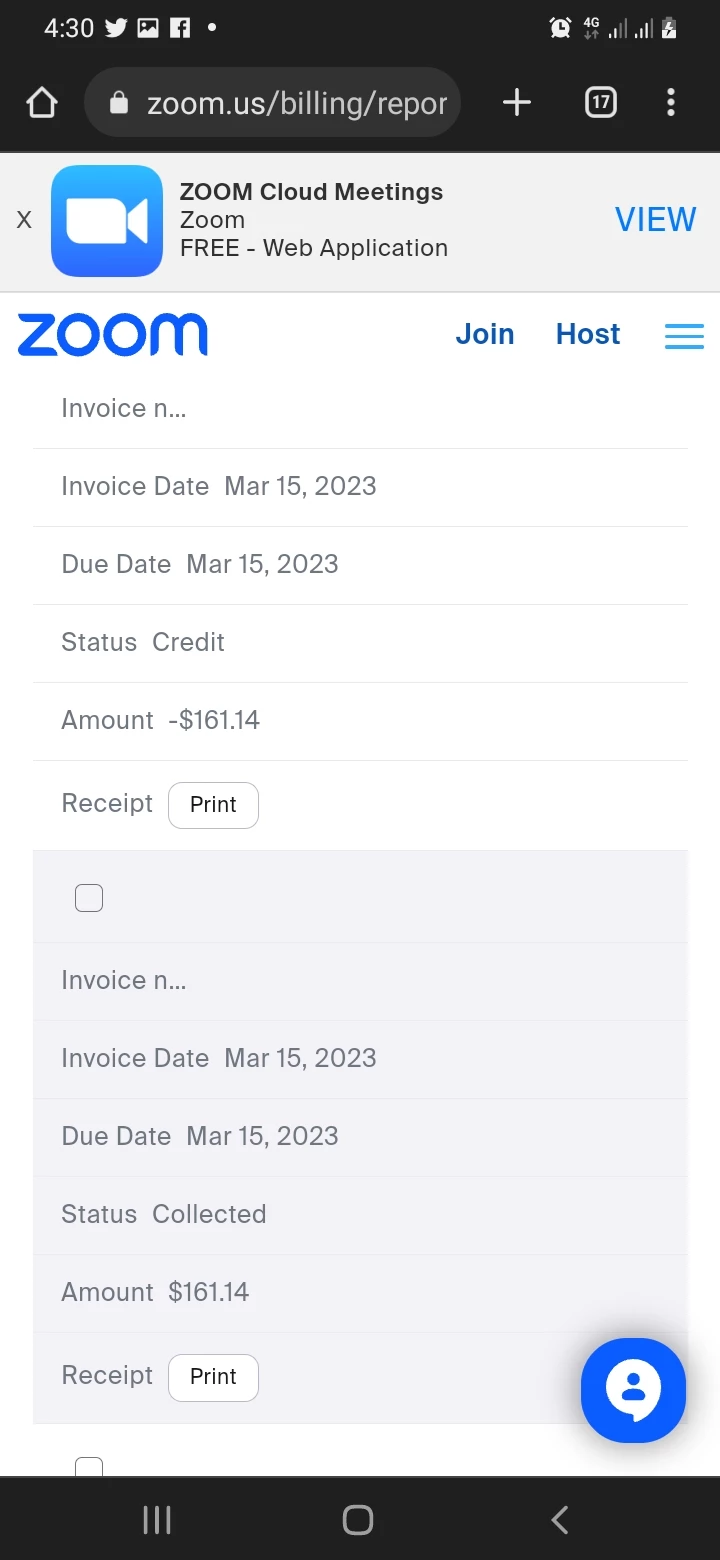Dismiss the Zoom Cloud Meetings banner
720x1560 pixels.
click(24, 220)
